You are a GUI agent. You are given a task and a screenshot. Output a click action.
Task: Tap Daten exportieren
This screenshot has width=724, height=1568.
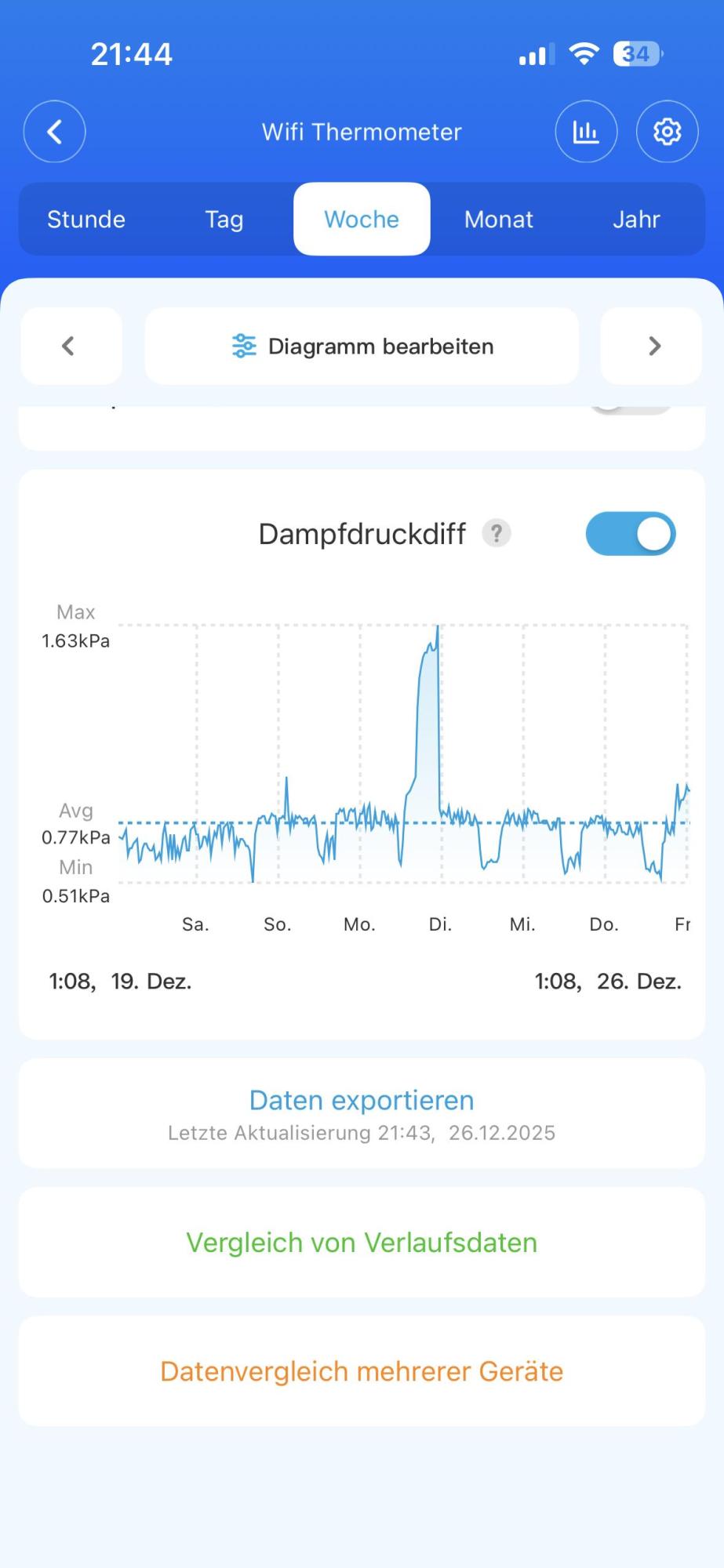click(362, 1101)
